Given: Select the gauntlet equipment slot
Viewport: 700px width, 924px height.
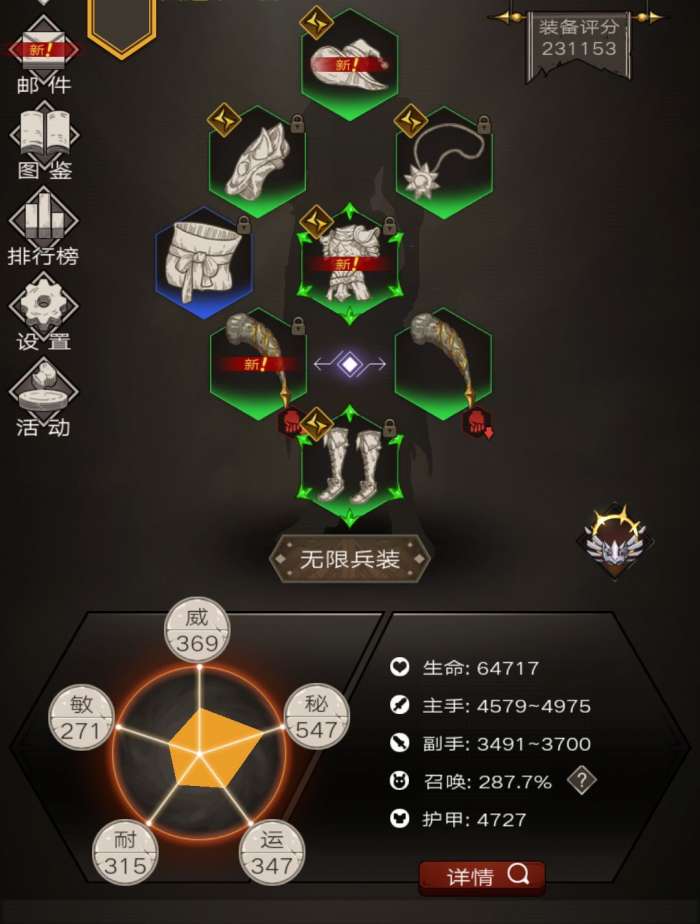Looking at the screenshot, I should pos(257,161).
